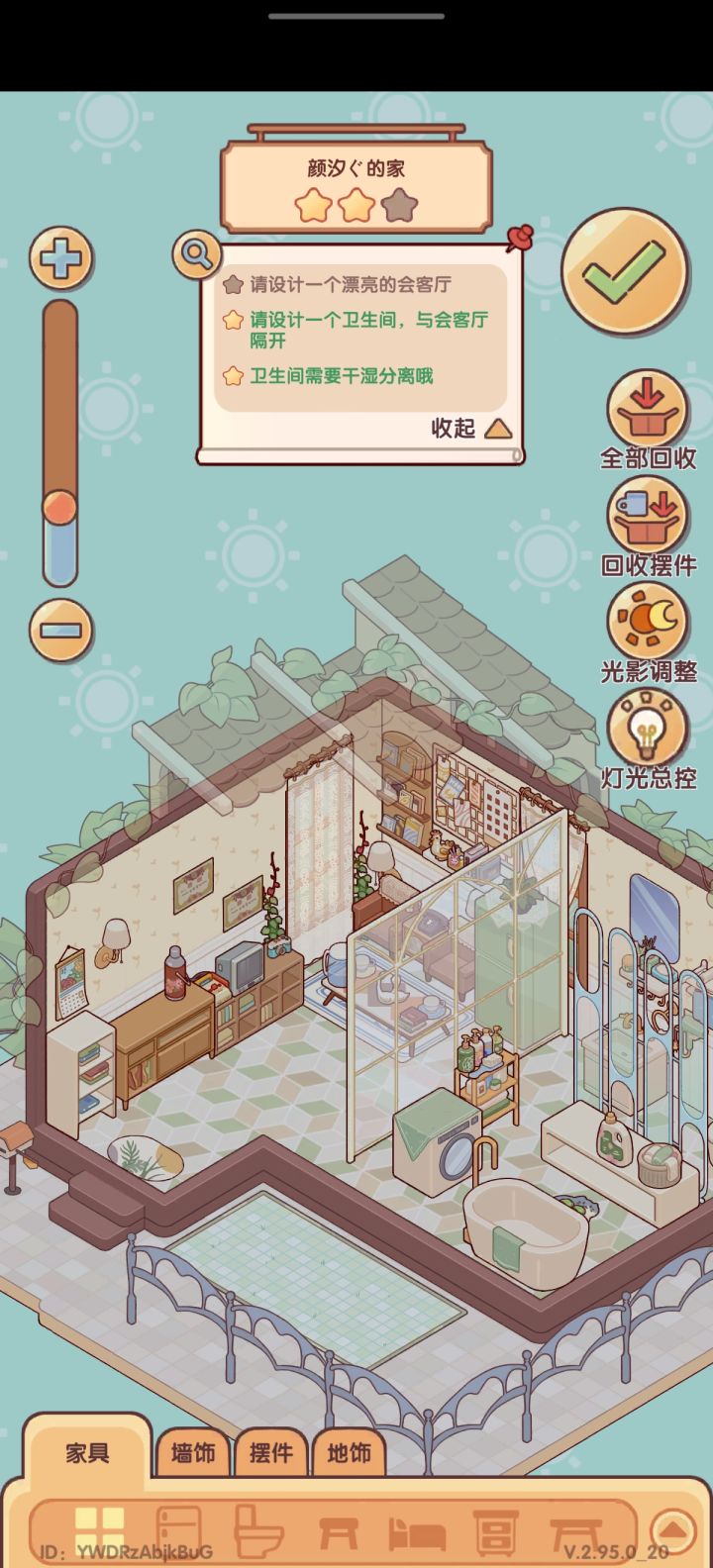Tap the plus zoom-in button
The height and width of the screenshot is (1568, 713).
[60, 258]
